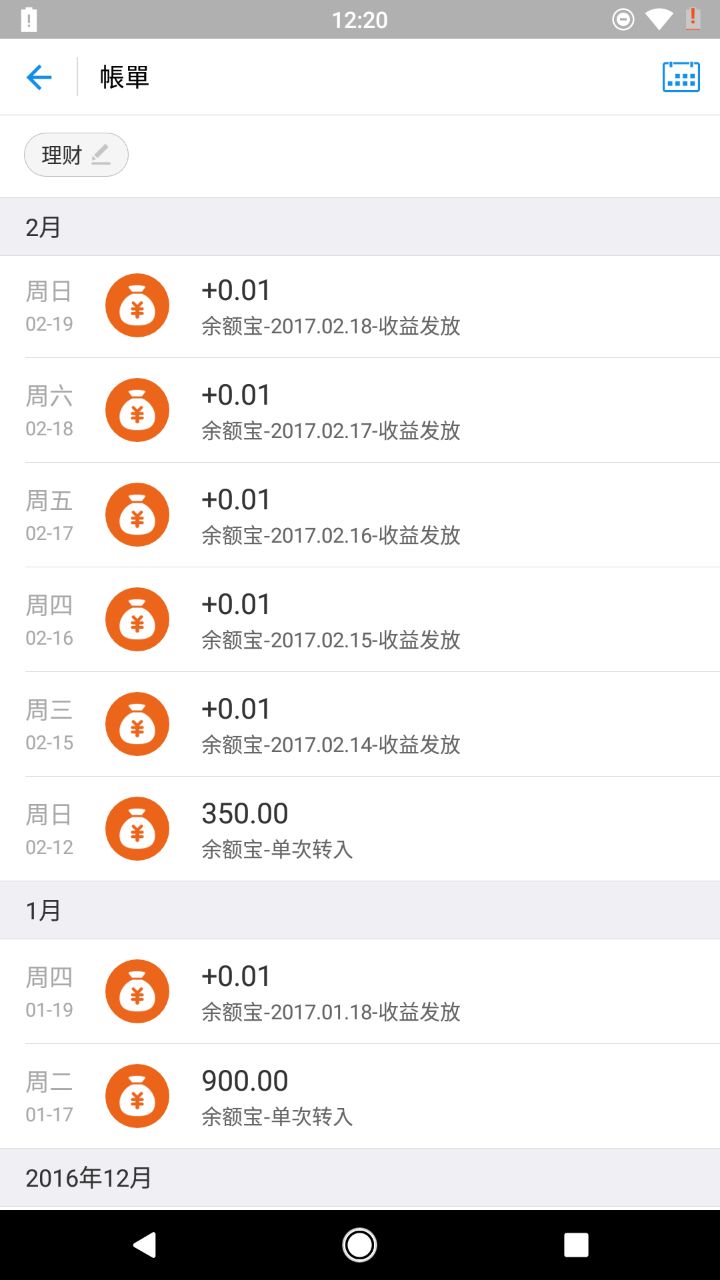Open the 02-19 收益发放 entry

[360, 306]
